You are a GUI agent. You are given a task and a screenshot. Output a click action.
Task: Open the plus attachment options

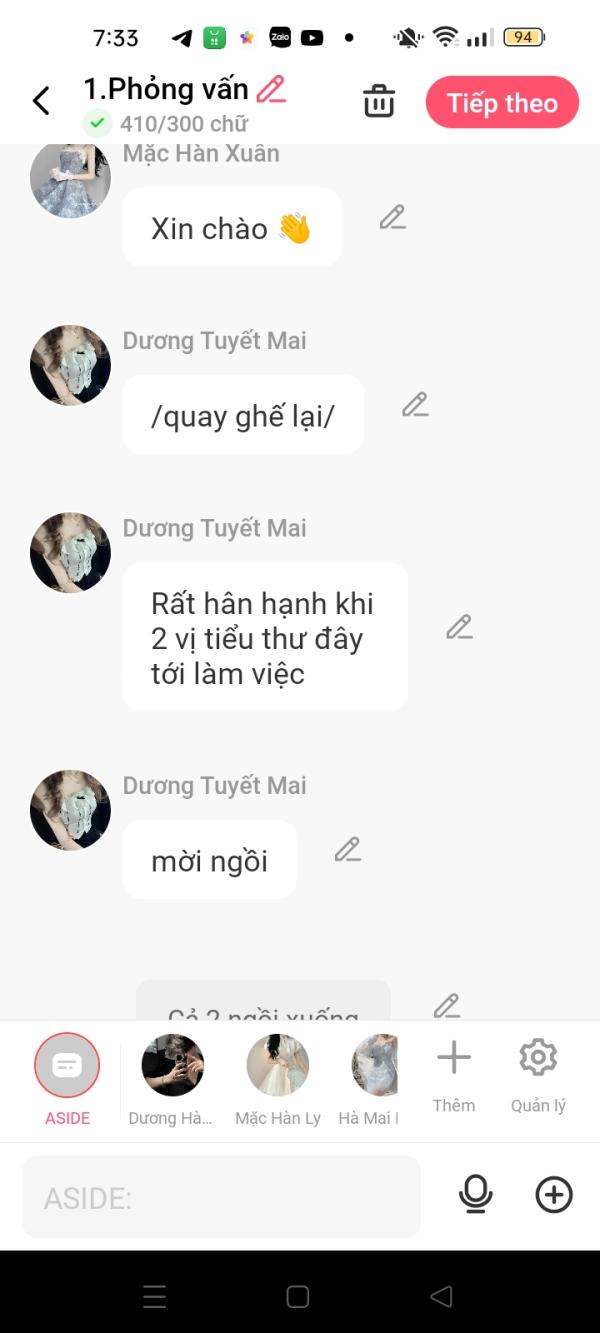click(554, 1195)
